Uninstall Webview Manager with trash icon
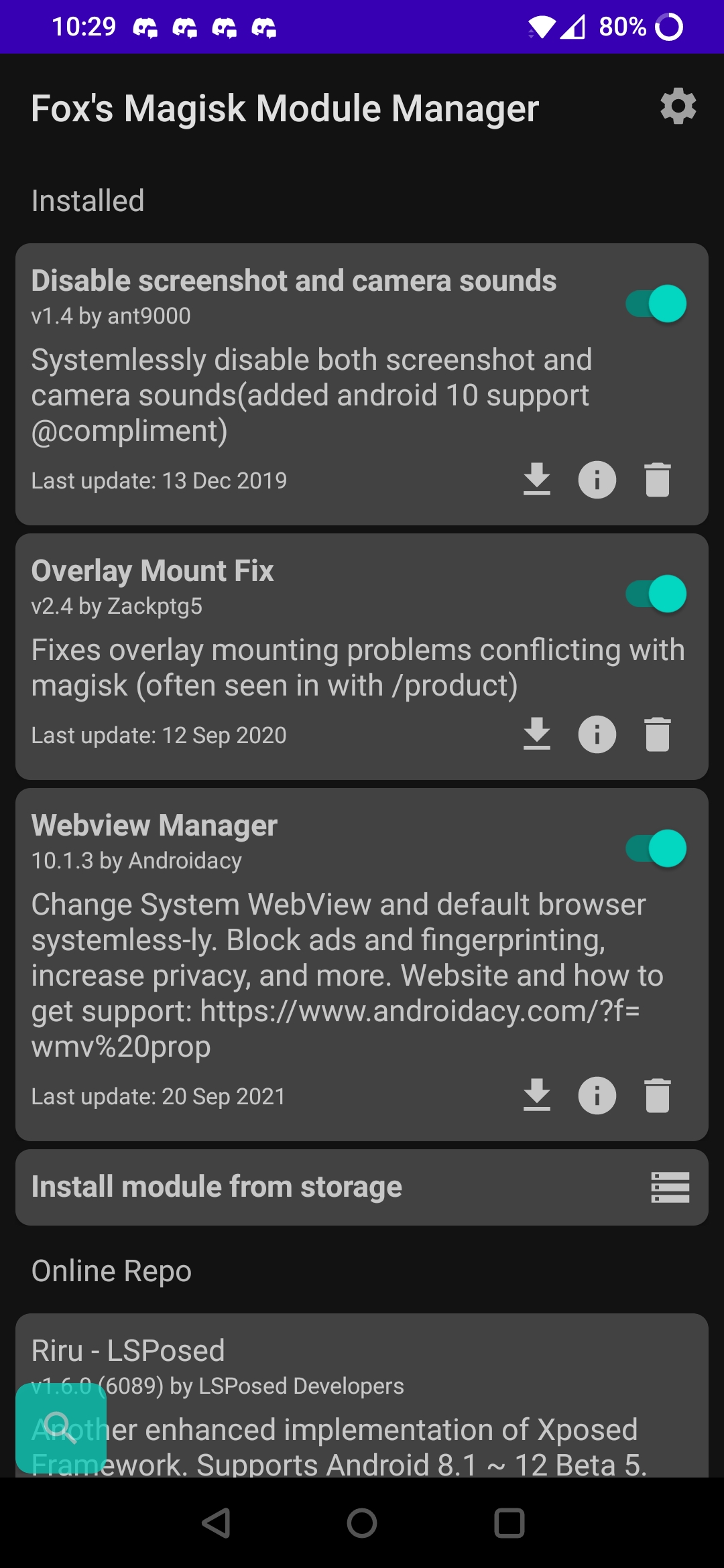This screenshot has height=1568, width=724. (x=657, y=1096)
